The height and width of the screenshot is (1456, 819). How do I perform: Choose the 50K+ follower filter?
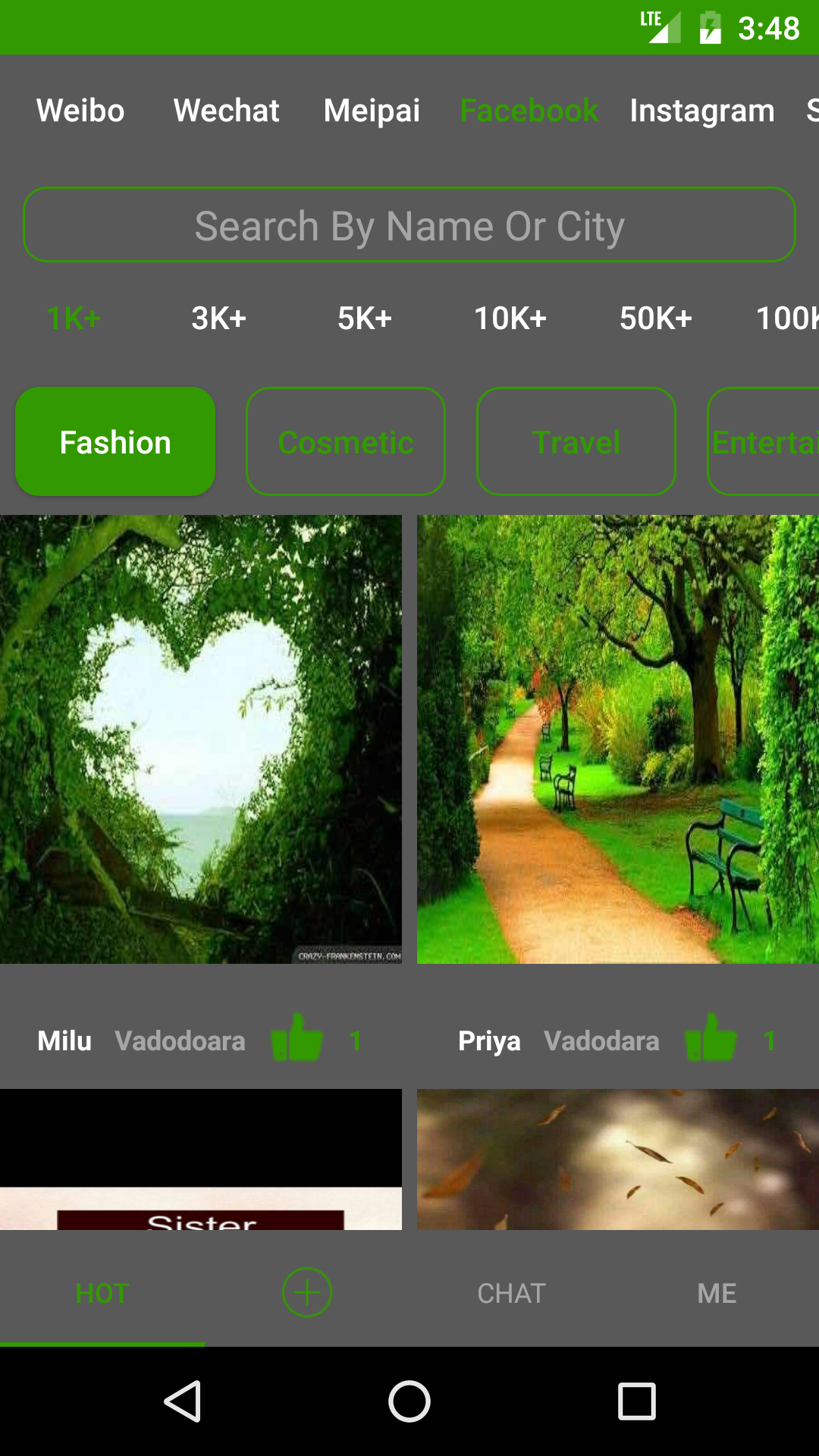(x=656, y=318)
